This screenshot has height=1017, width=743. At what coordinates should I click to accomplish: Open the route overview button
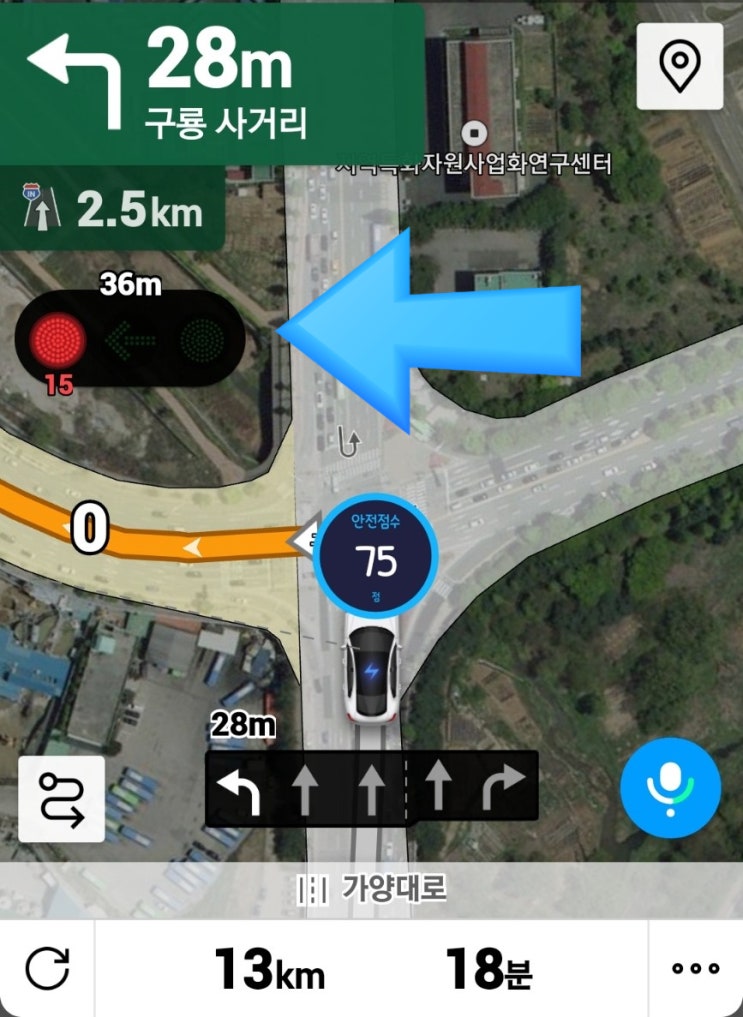point(62,799)
